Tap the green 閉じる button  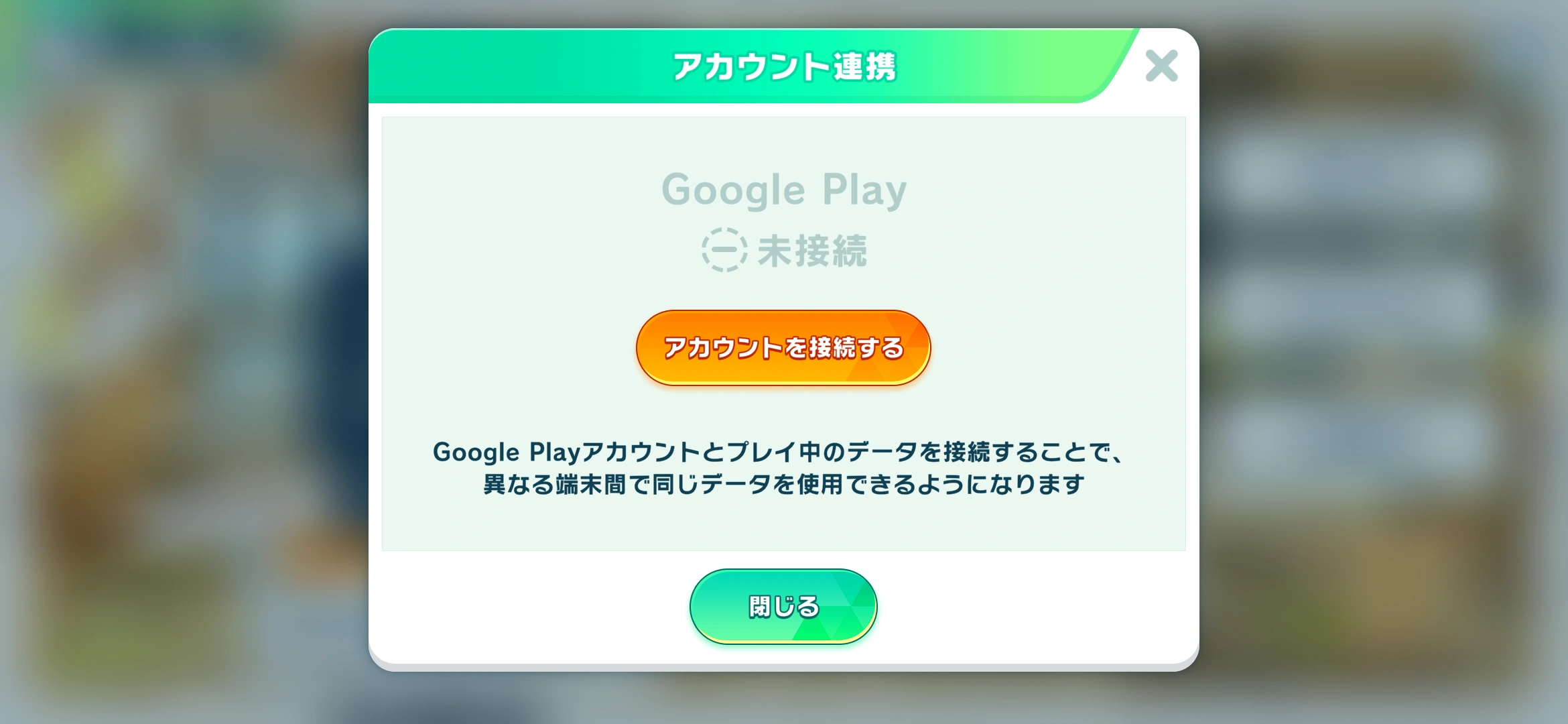[783, 606]
